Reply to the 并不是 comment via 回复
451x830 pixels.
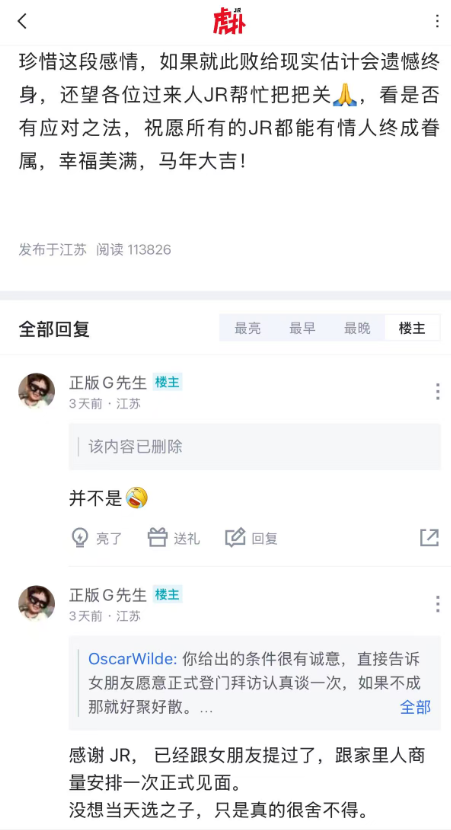click(x=251, y=538)
